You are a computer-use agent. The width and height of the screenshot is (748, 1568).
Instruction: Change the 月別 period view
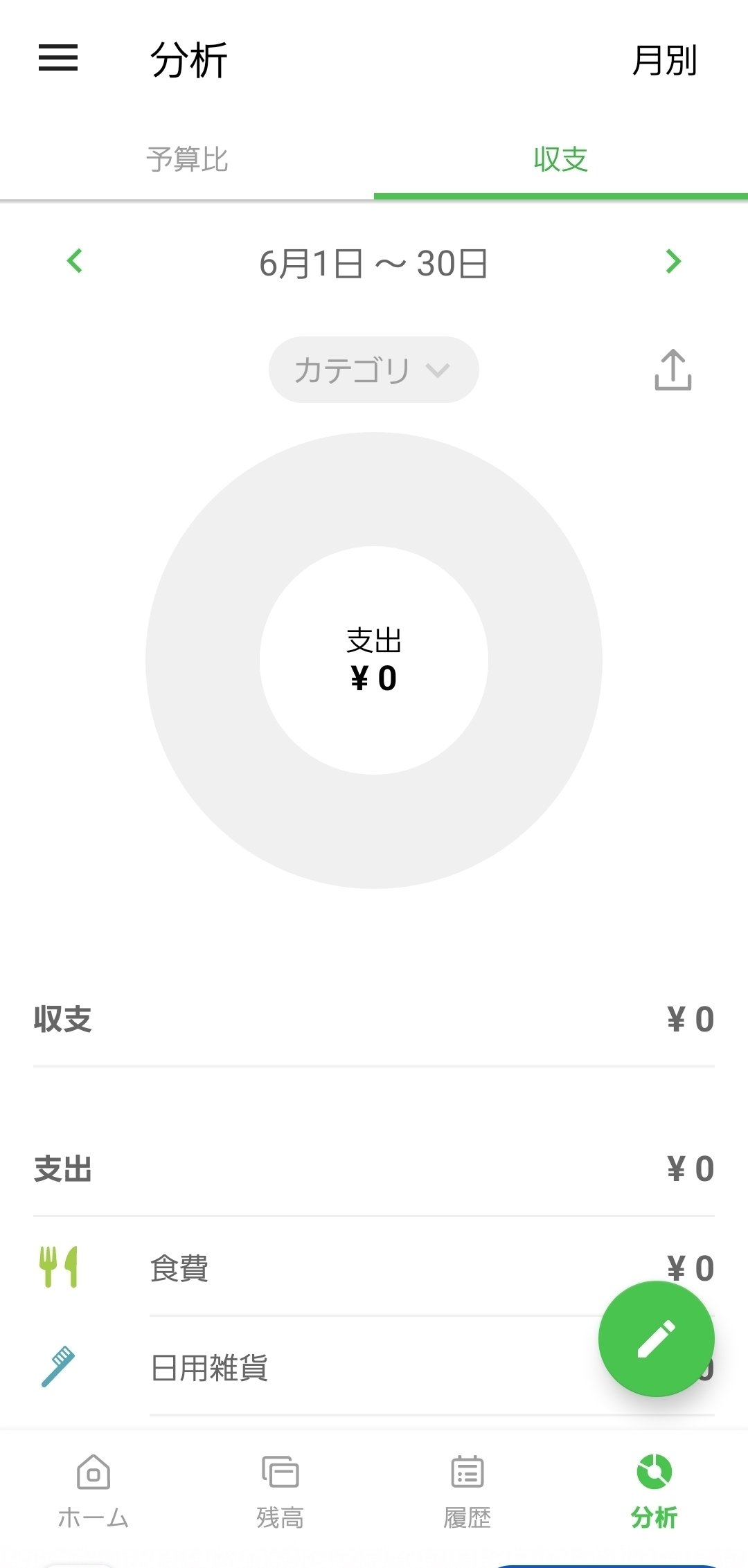[x=664, y=60]
